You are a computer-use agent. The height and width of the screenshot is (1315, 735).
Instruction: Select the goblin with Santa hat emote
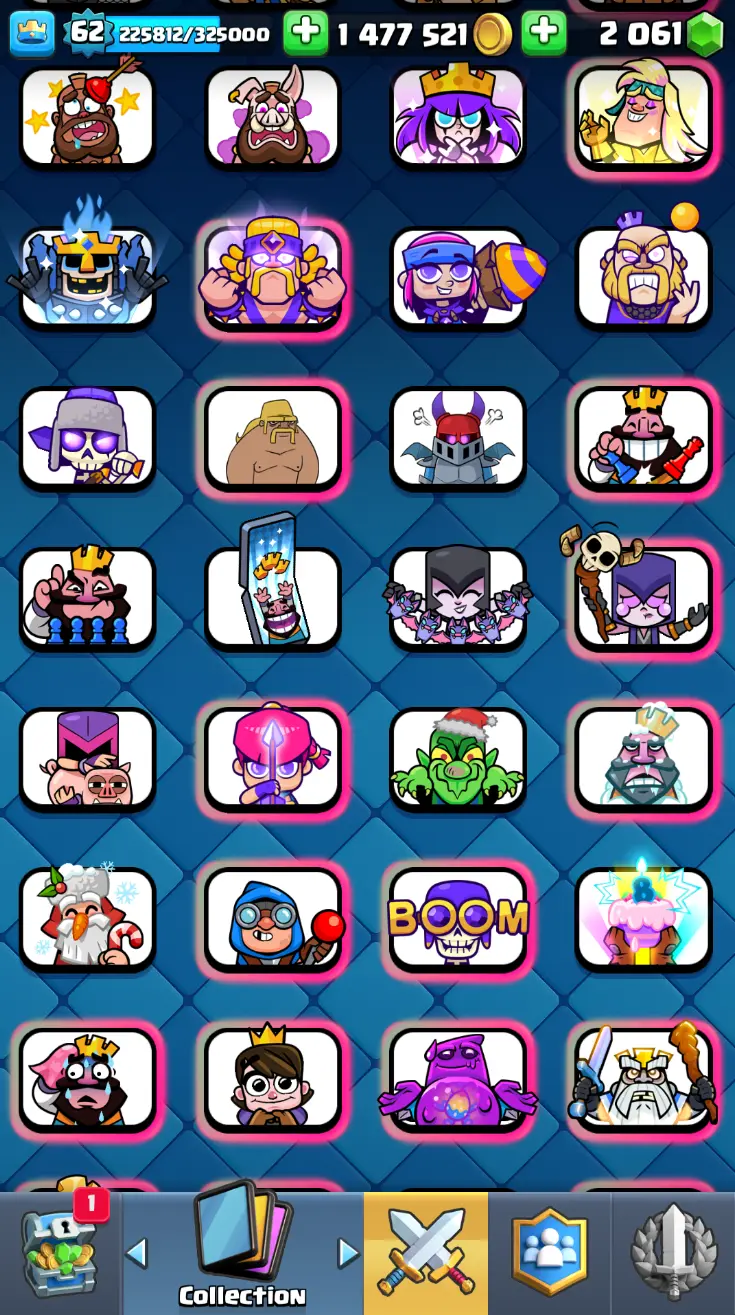click(458, 759)
